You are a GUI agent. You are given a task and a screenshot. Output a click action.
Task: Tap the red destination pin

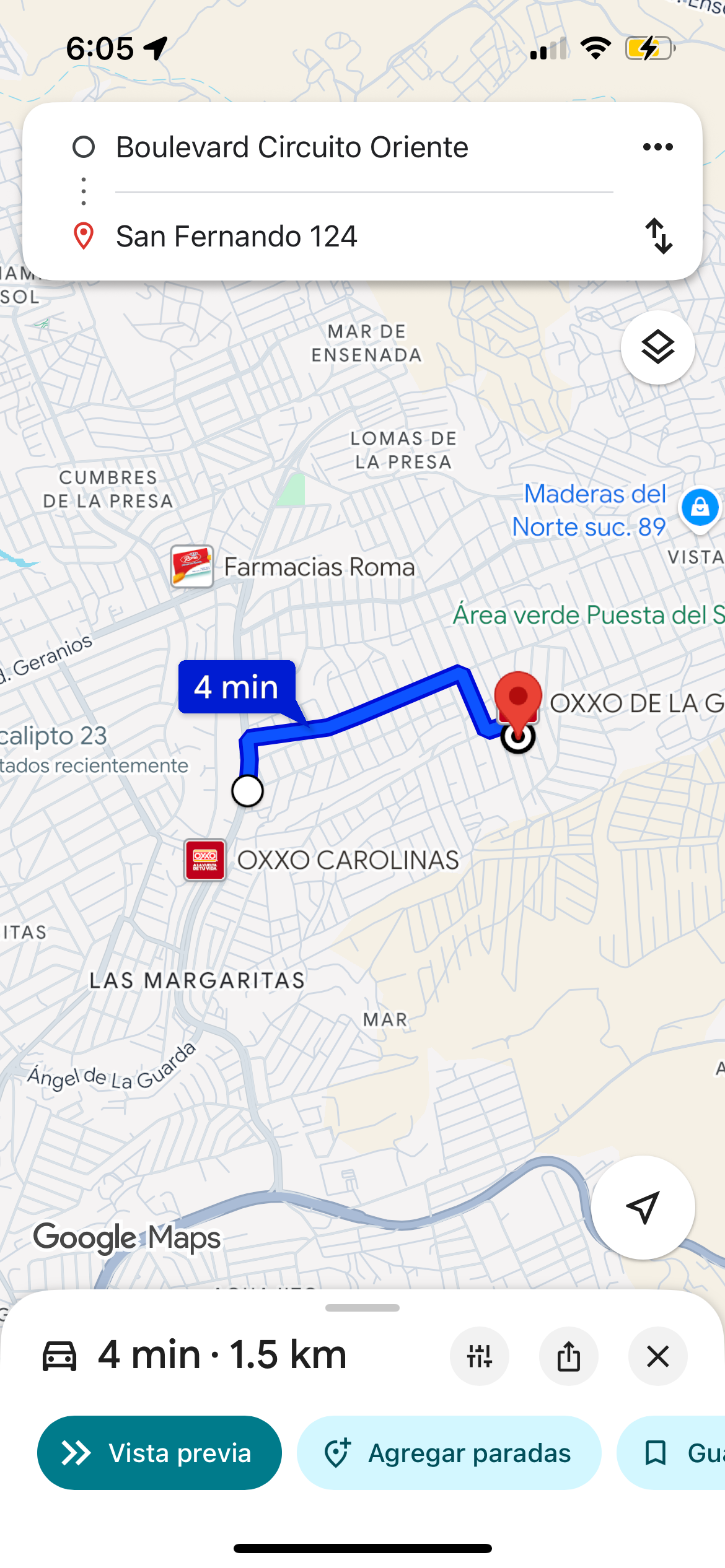[518, 699]
